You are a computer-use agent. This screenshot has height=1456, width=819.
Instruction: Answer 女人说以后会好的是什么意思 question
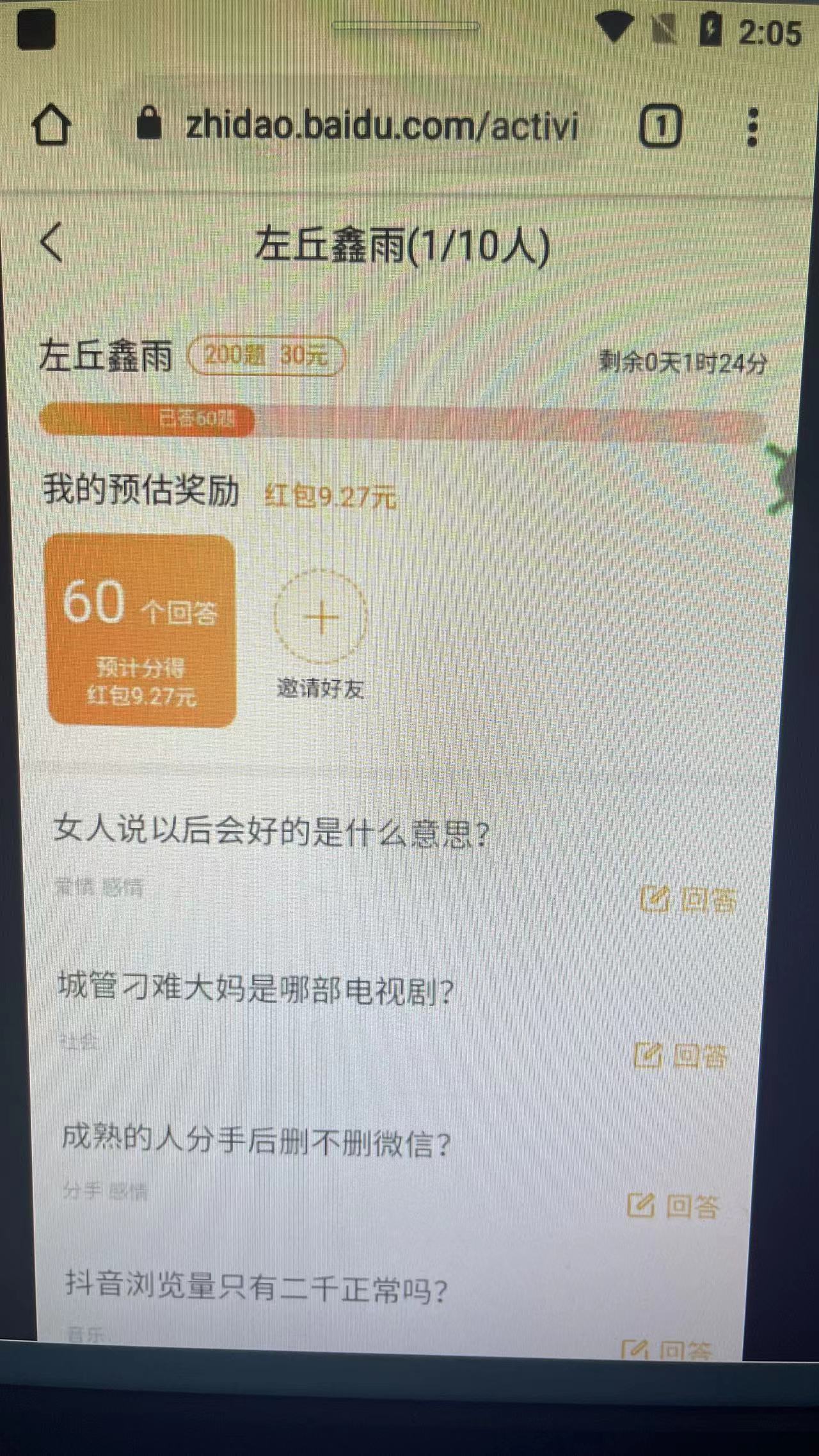pyautogui.click(x=688, y=899)
